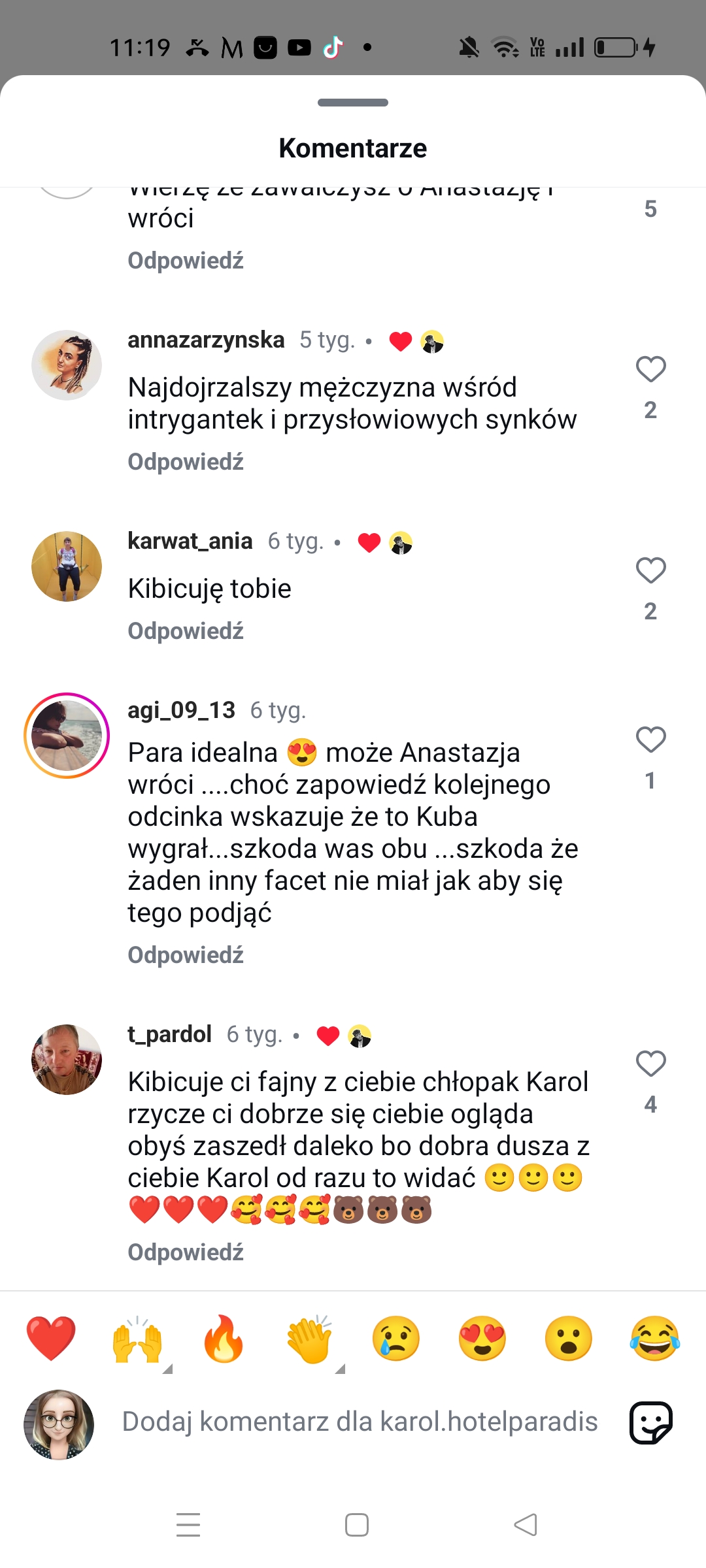Reply to karwat_ania's comment
Screen dimensions: 706x1568
(186, 631)
